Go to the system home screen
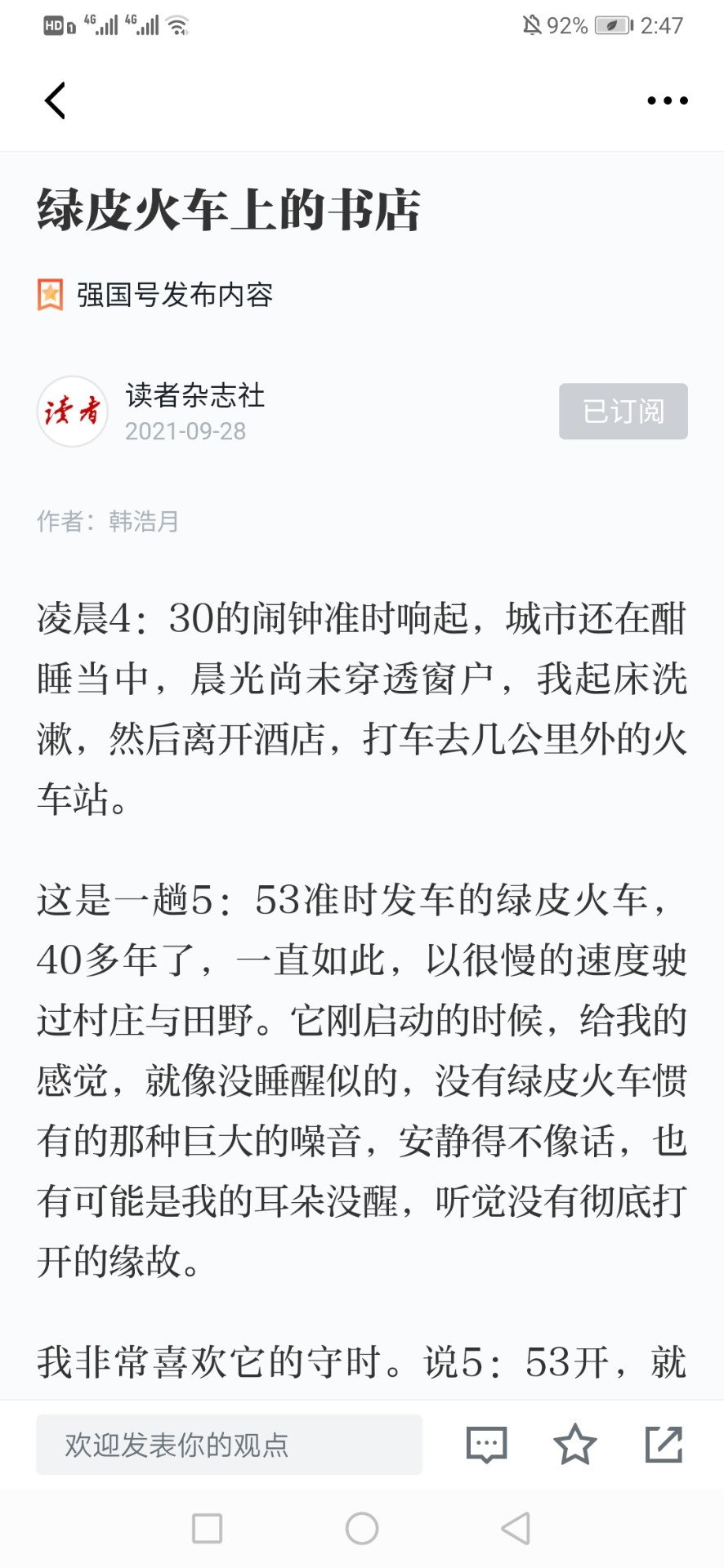The image size is (724, 1568). (361, 1528)
